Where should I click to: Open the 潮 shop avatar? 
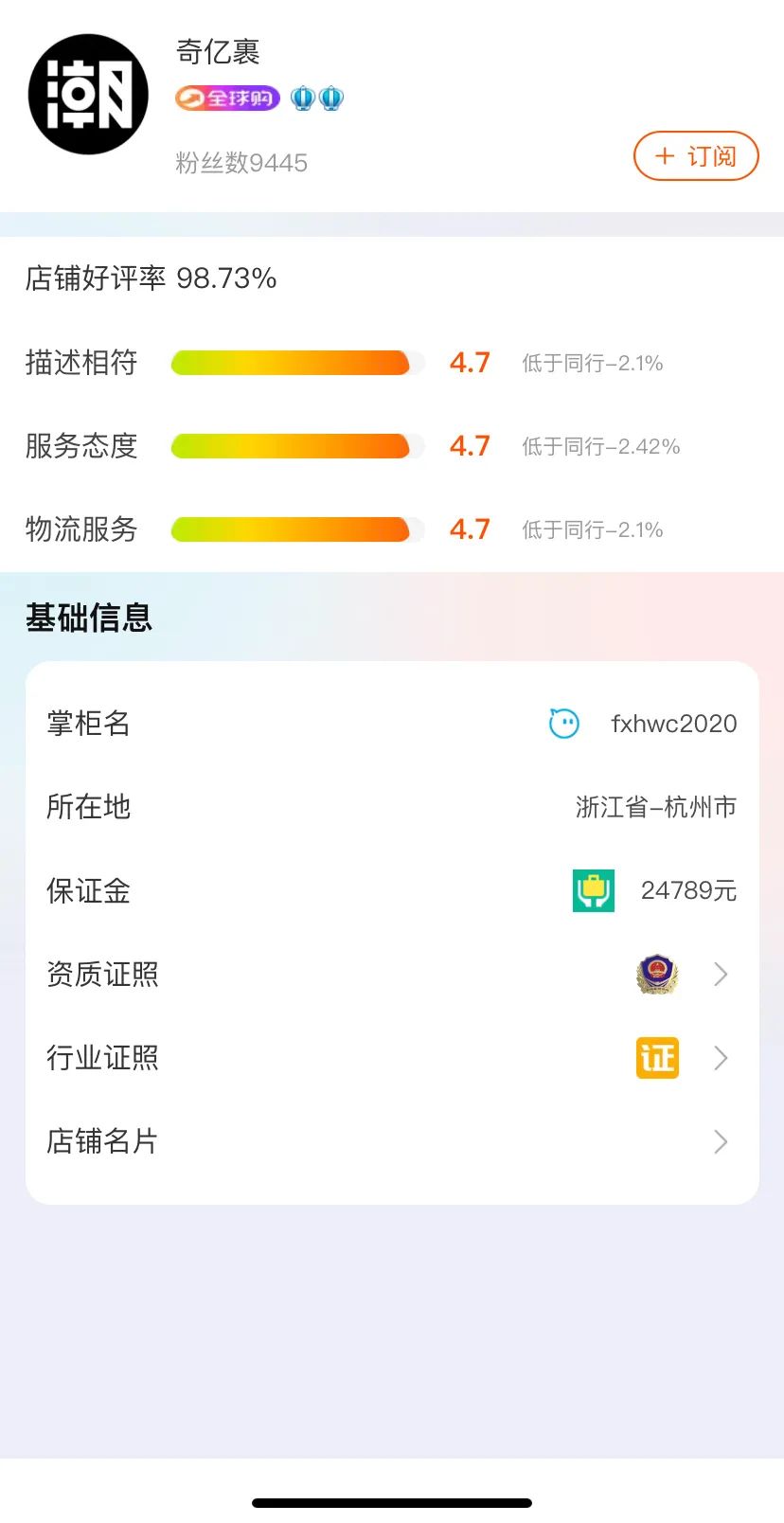coord(89,95)
